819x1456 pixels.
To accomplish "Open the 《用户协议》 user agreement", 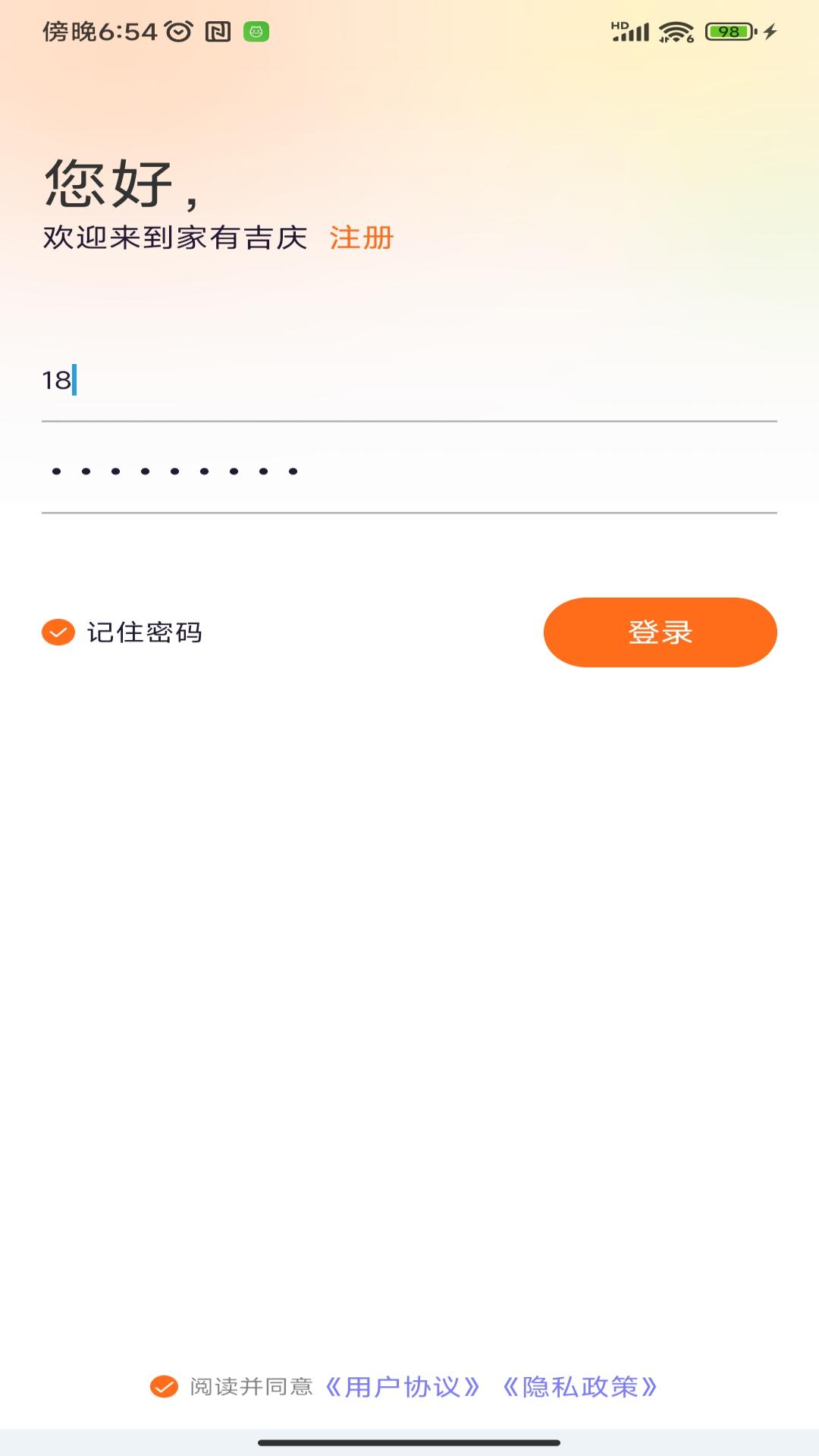I will [403, 1386].
